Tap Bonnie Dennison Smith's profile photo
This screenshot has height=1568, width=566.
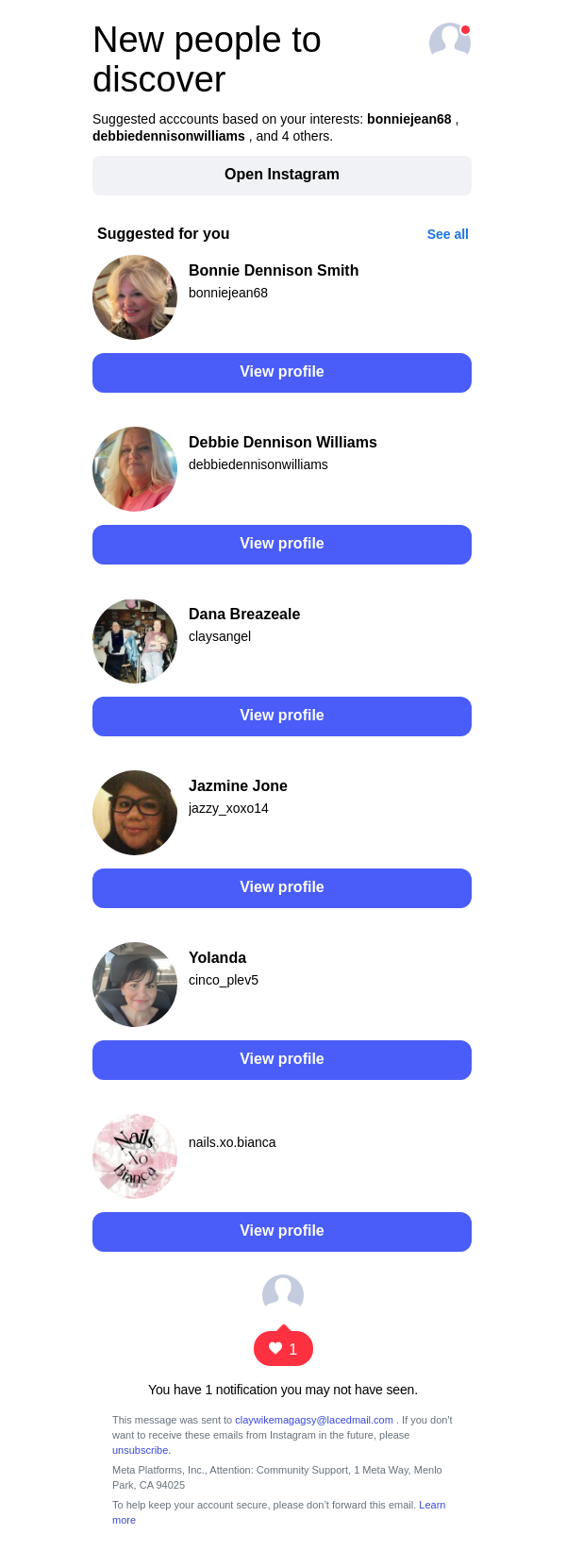(135, 297)
